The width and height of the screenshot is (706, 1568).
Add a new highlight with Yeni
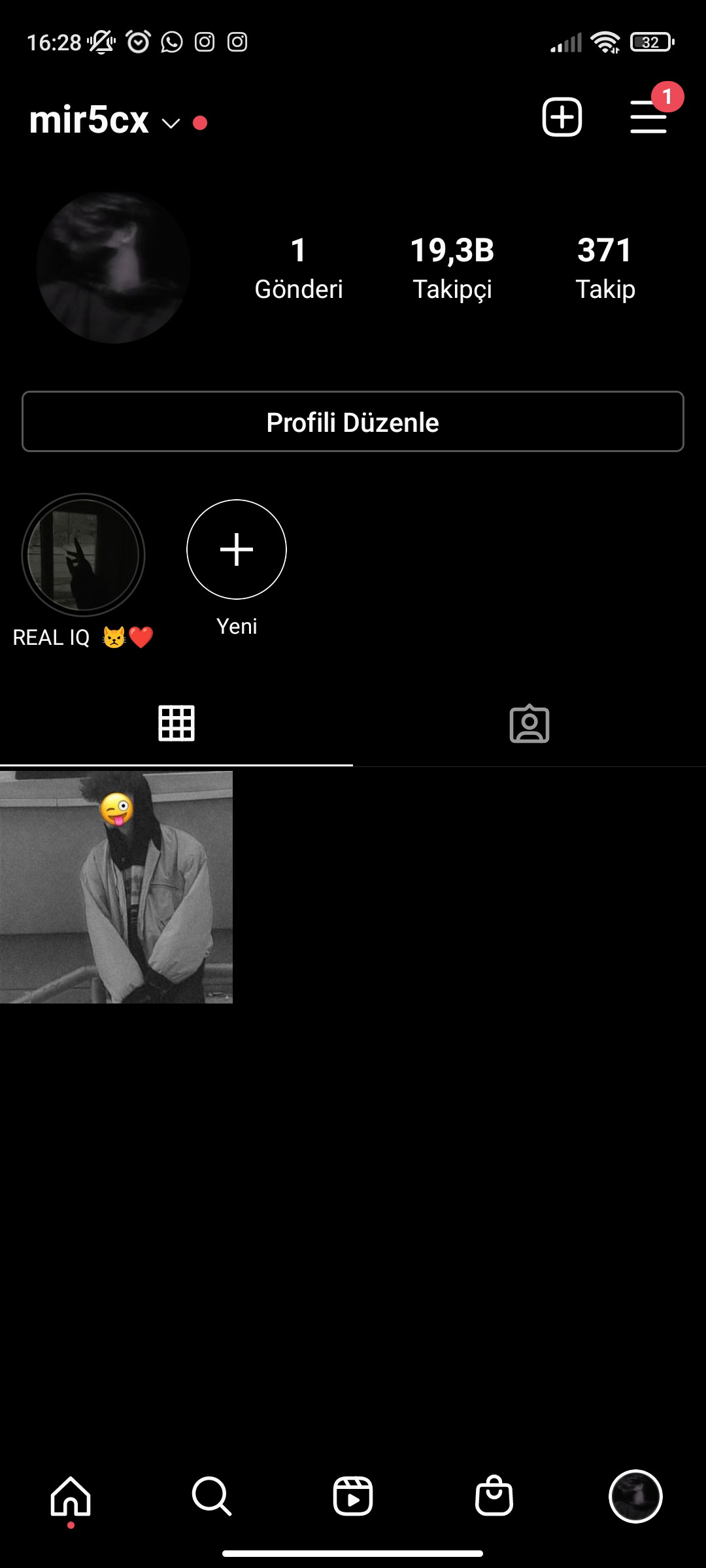coord(237,549)
